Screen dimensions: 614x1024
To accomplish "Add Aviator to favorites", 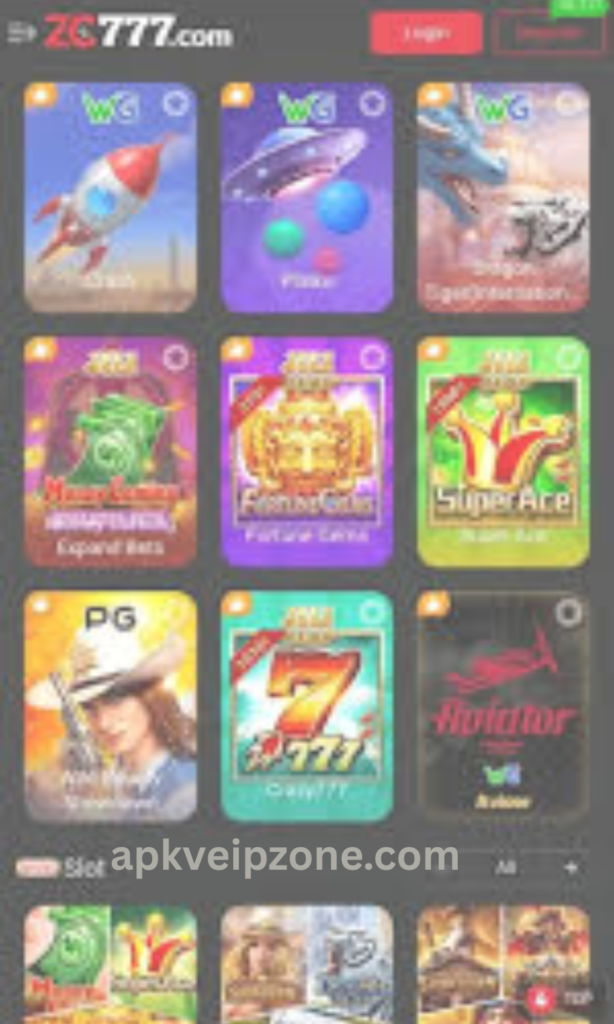I will [568, 612].
